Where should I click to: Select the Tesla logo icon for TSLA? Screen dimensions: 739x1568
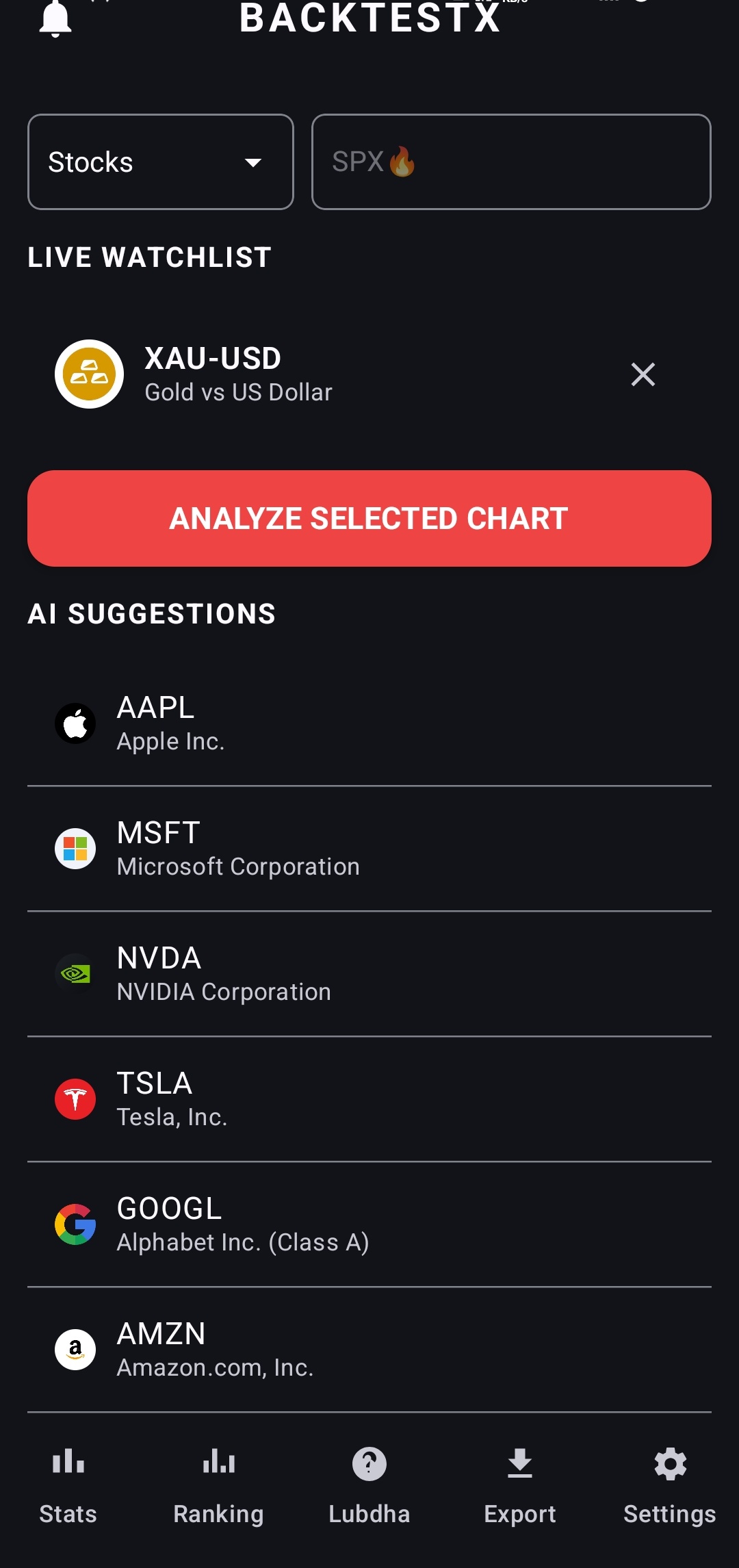75,1099
